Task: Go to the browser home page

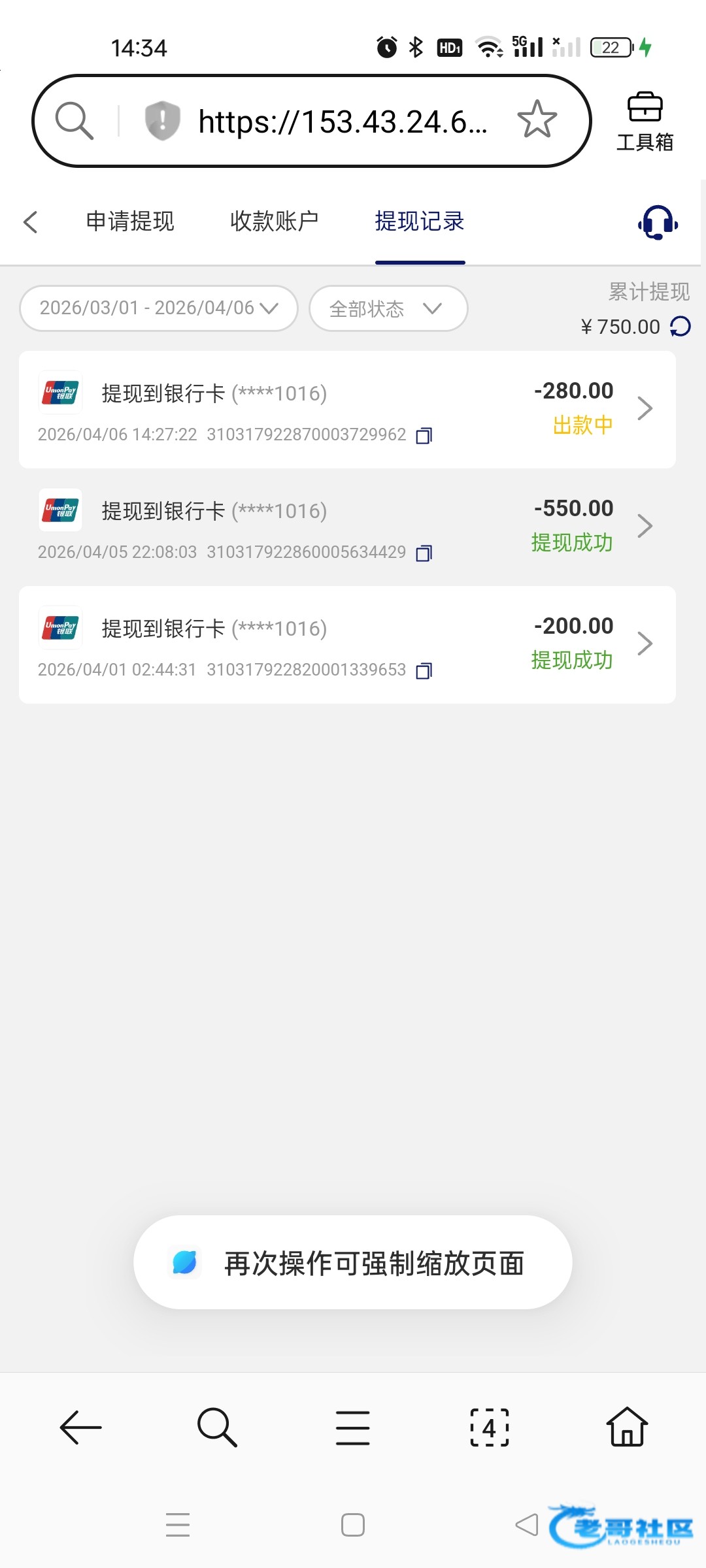Action: point(627,1428)
